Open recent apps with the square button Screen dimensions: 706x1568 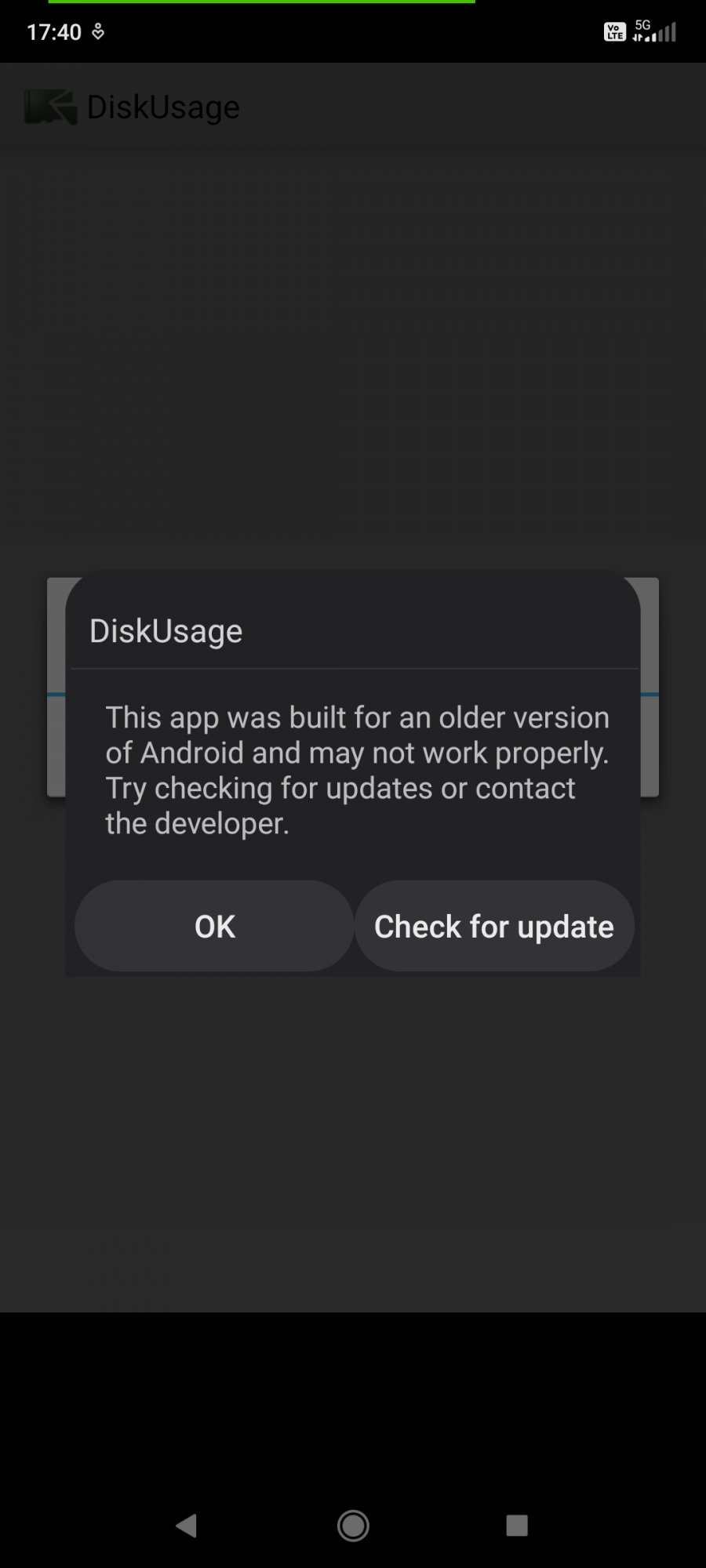coord(517,1526)
